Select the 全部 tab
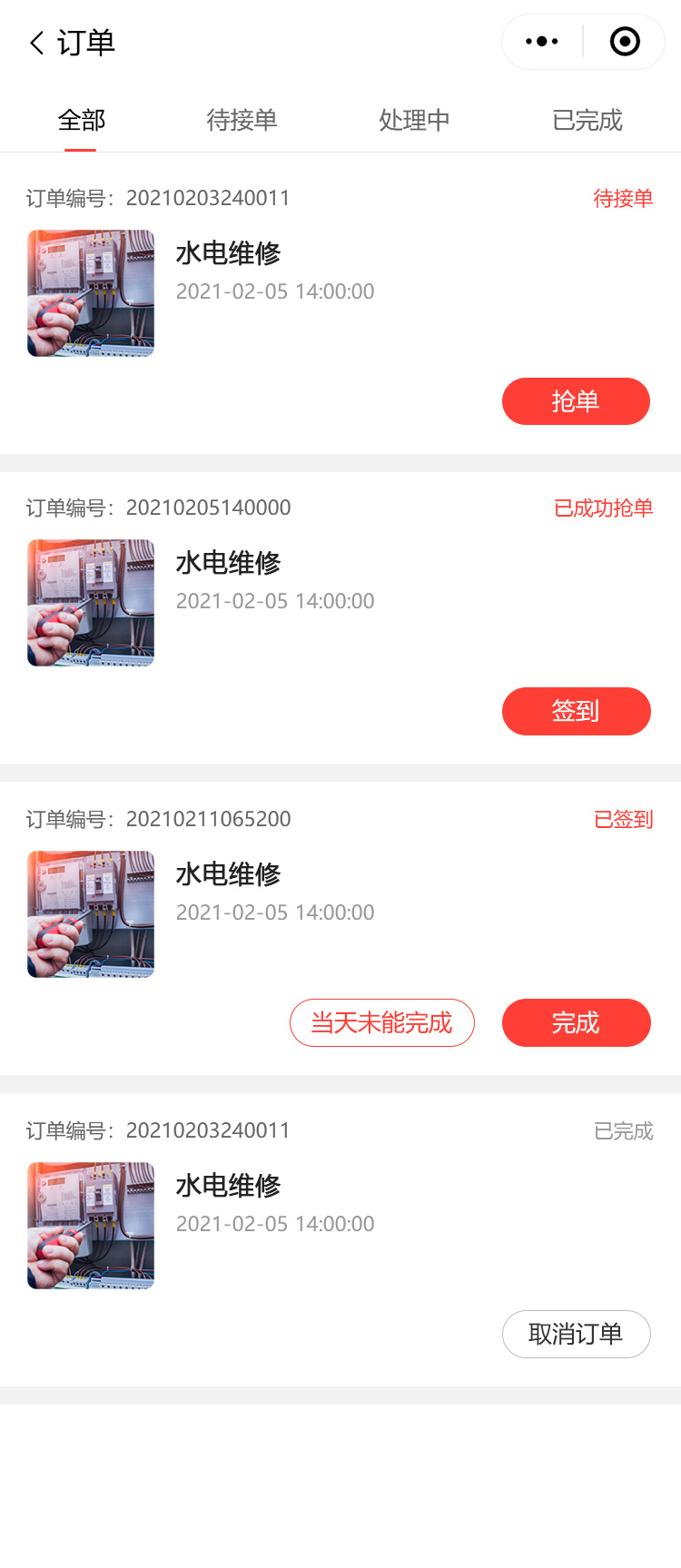Viewport: 681px width, 1568px height. [81, 120]
